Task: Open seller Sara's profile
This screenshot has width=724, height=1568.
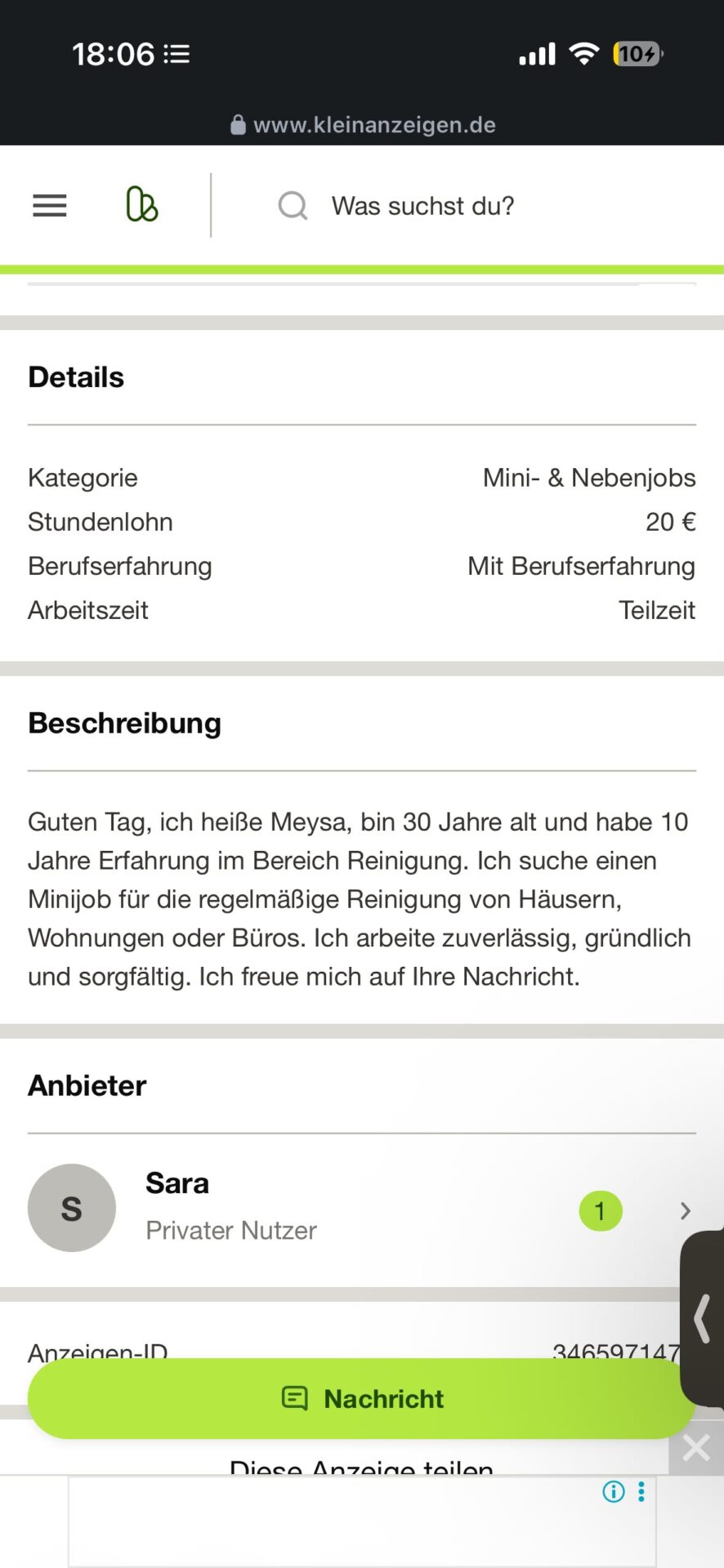Action: click(361, 1209)
